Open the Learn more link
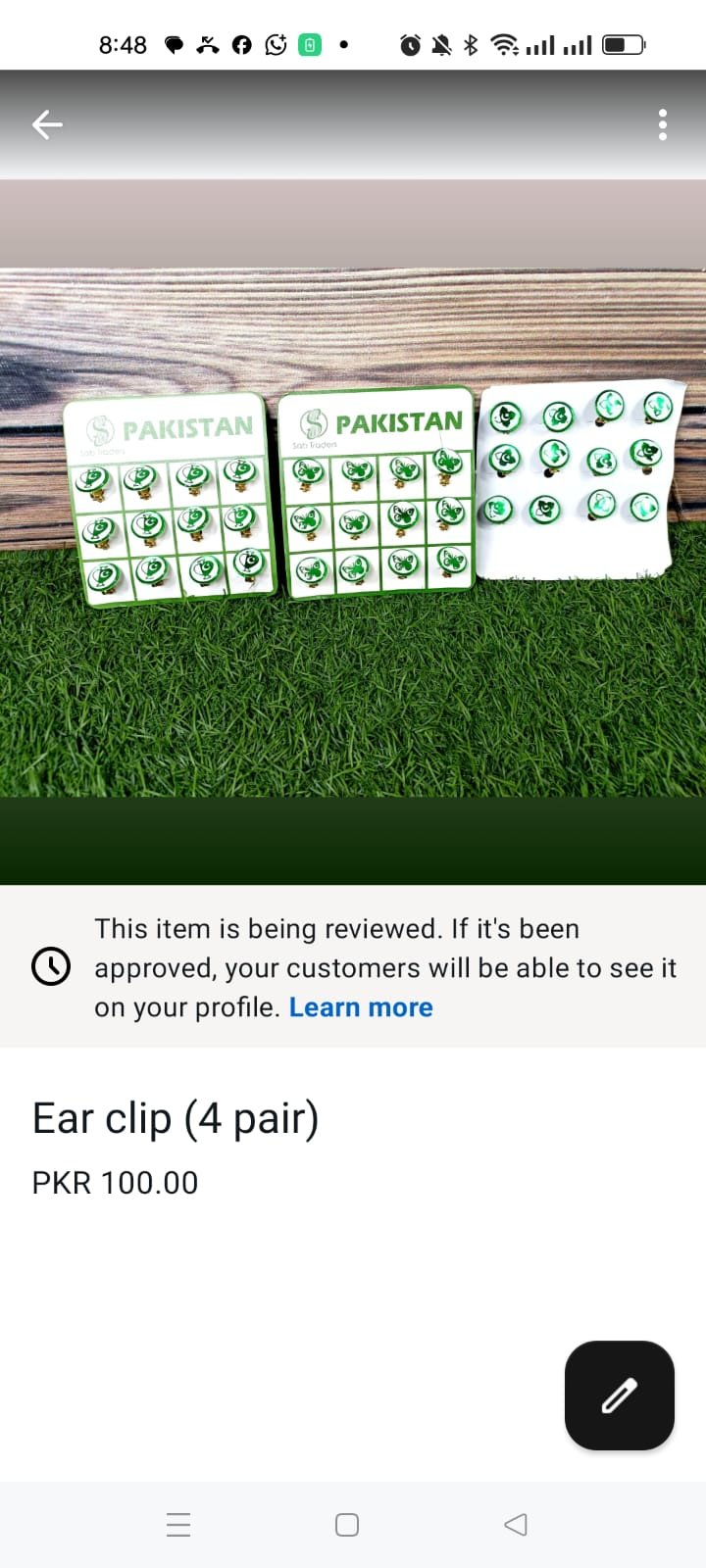706x1568 pixels. [361, 1007]
